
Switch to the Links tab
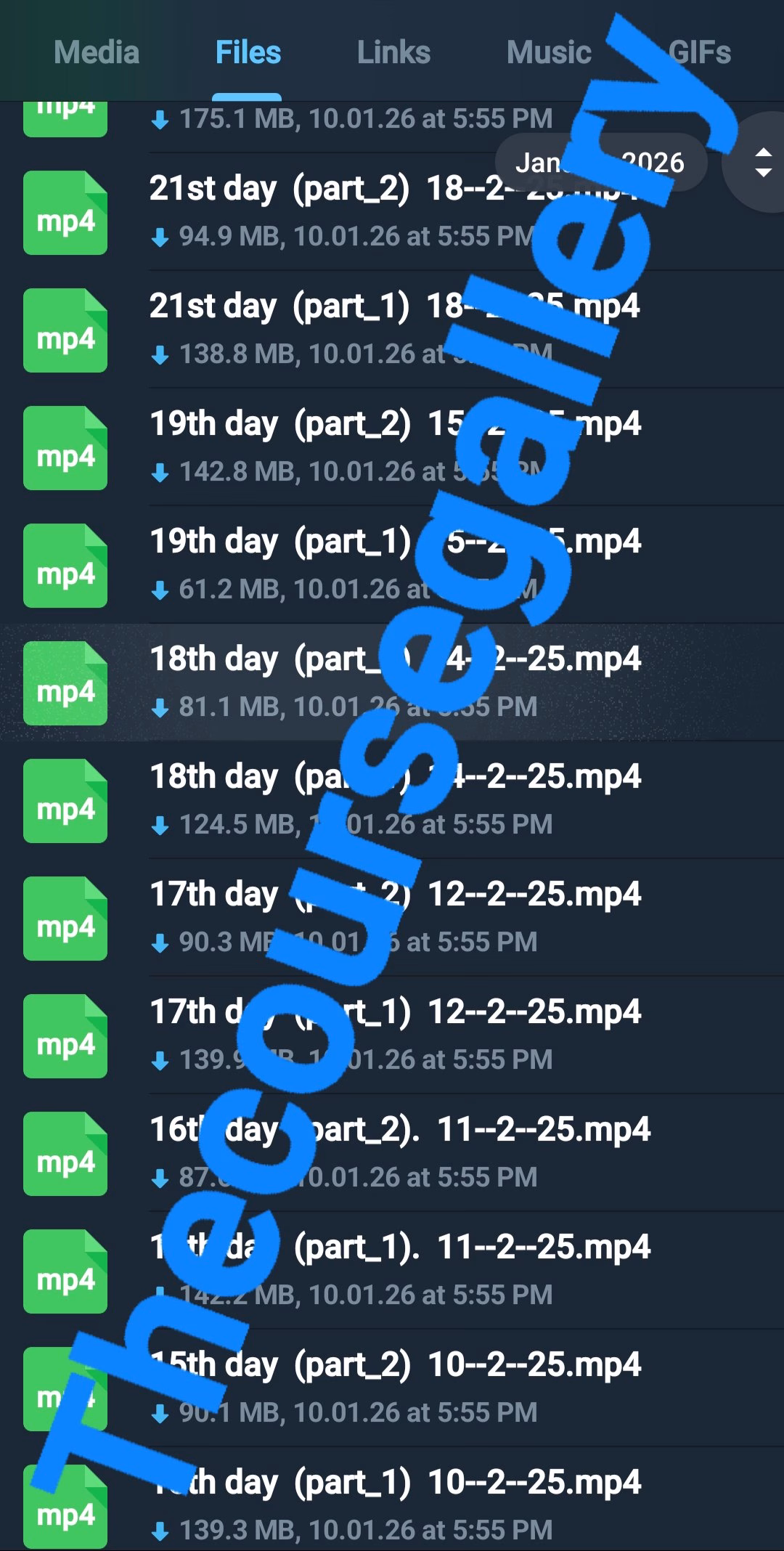click(393, 52)
